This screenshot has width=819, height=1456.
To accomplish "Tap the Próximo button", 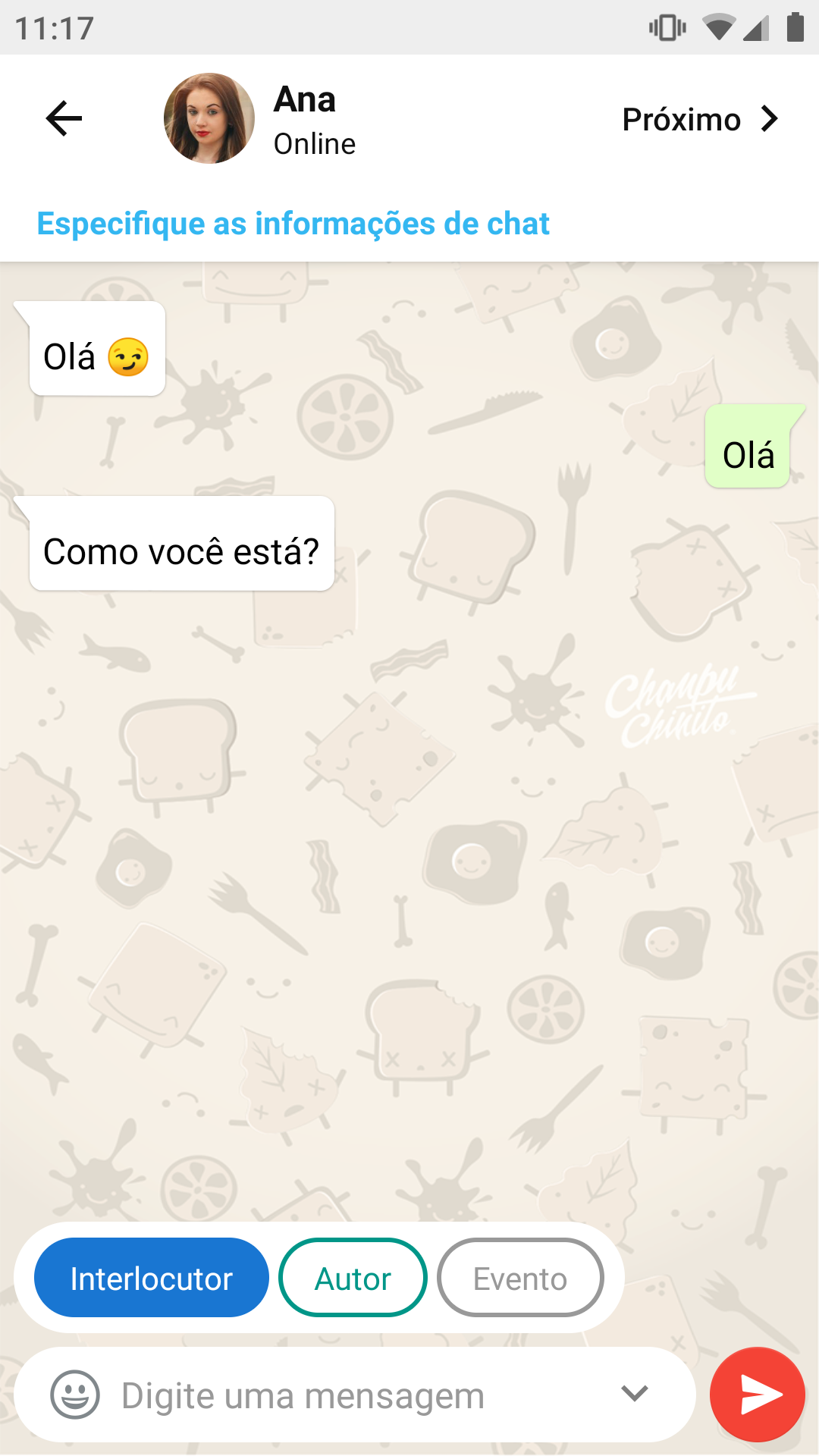I will (x=699, y=119).
